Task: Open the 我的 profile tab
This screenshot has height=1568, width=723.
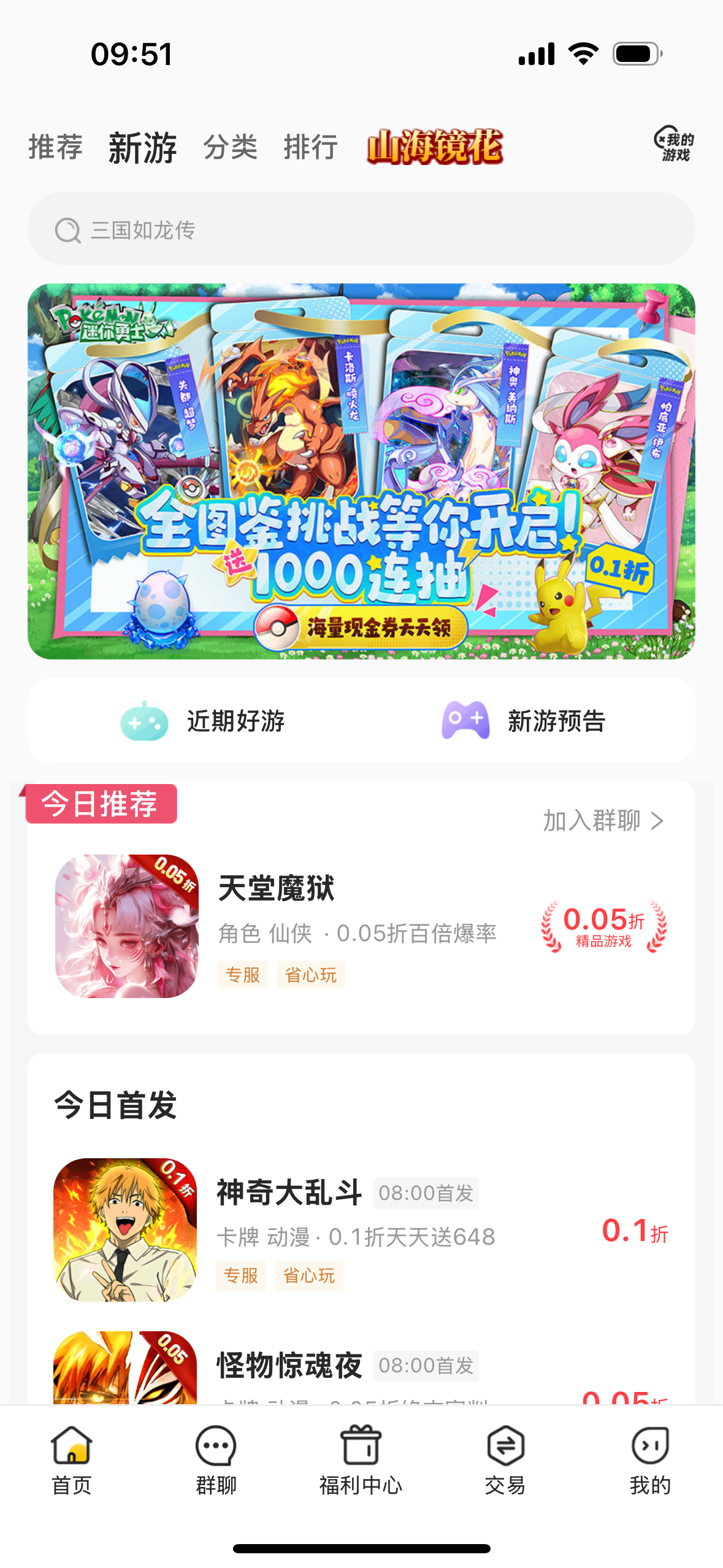Action: (x=650, y=1460)
